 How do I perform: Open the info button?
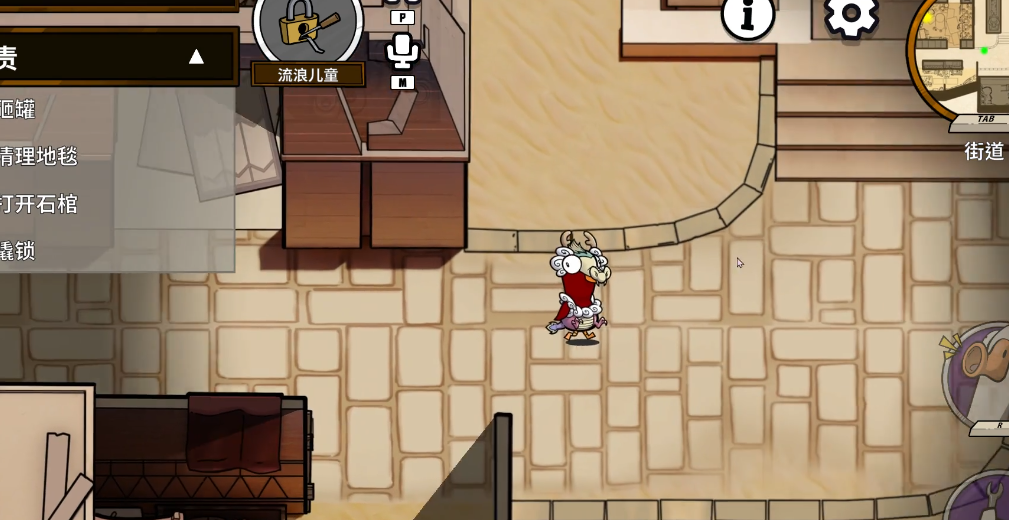(x=748, y=16)
